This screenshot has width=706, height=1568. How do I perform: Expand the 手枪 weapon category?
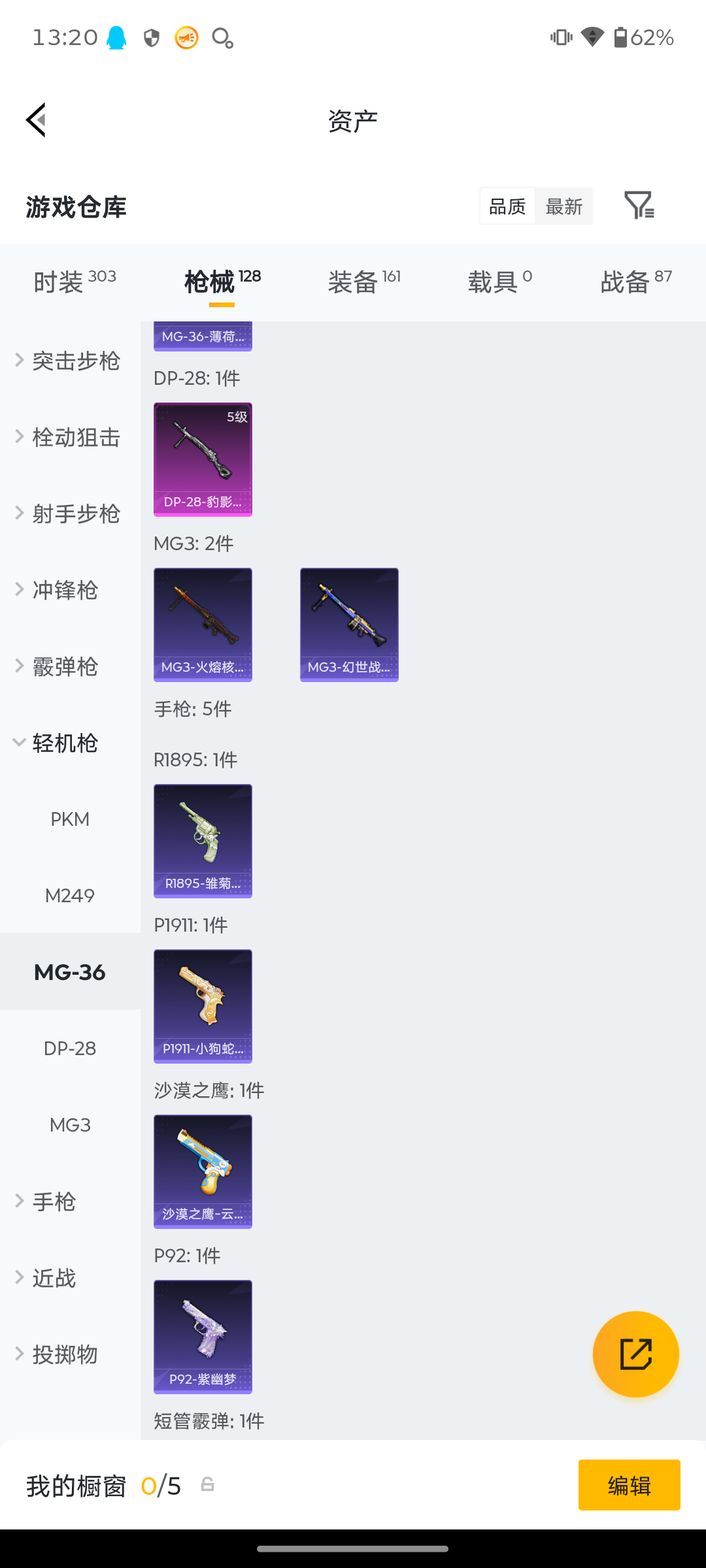pos(55,1201)
